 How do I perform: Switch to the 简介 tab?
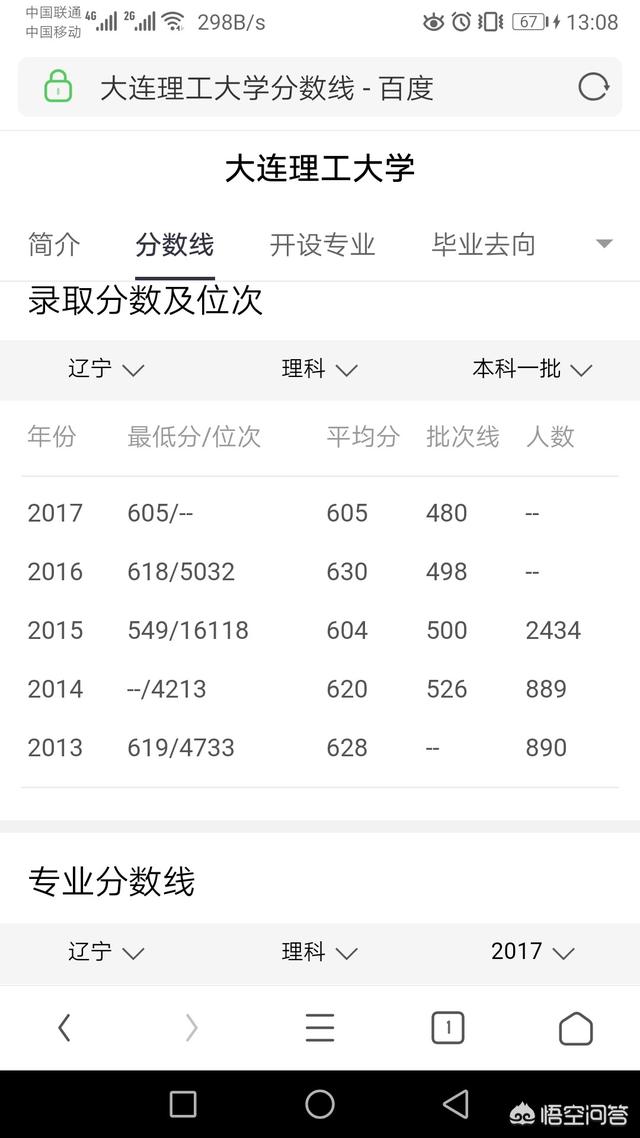point(54,245)
